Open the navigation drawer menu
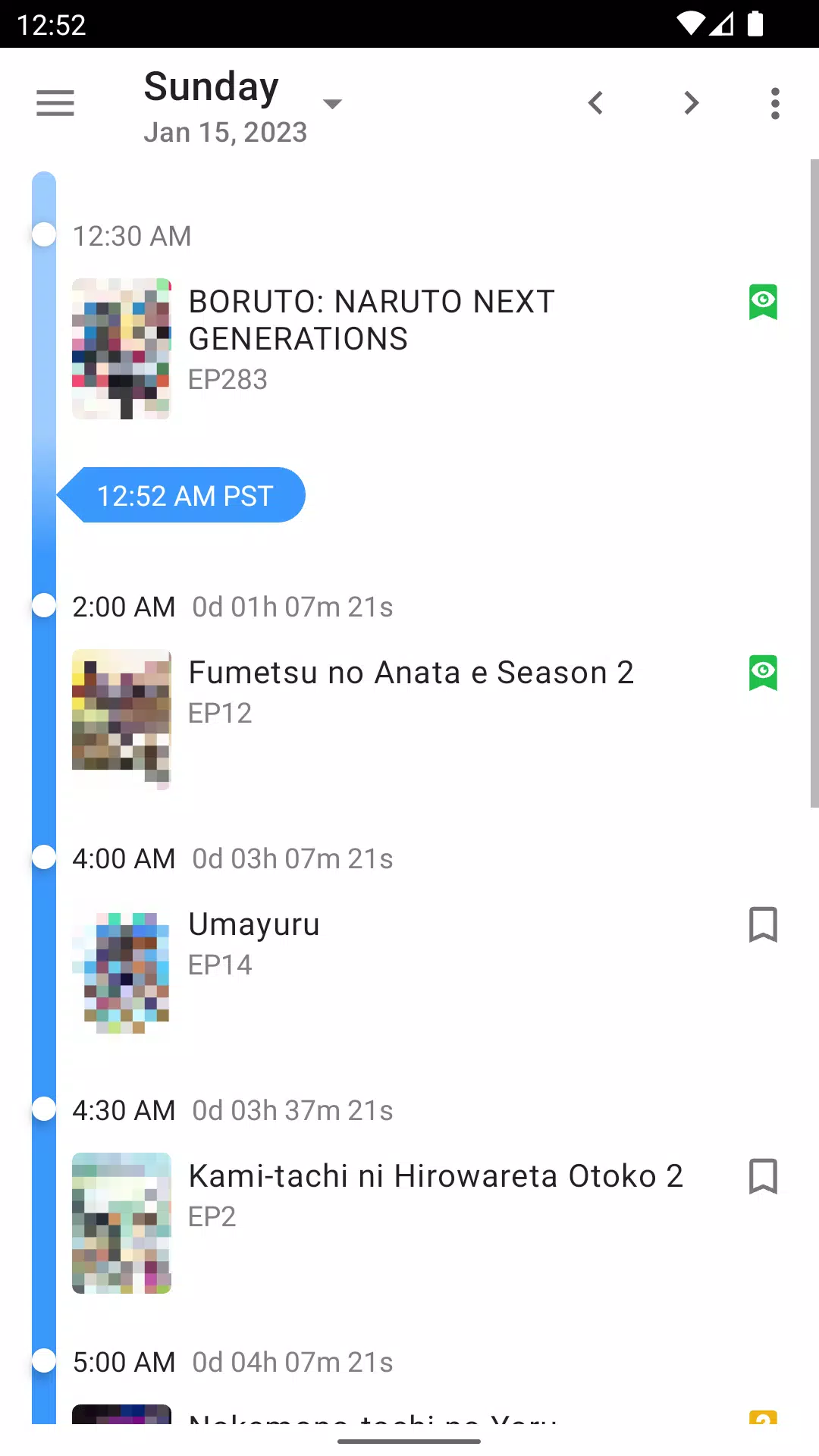Screen dimensions: 819x1456 pyautogui.click(x=55, y=103)
